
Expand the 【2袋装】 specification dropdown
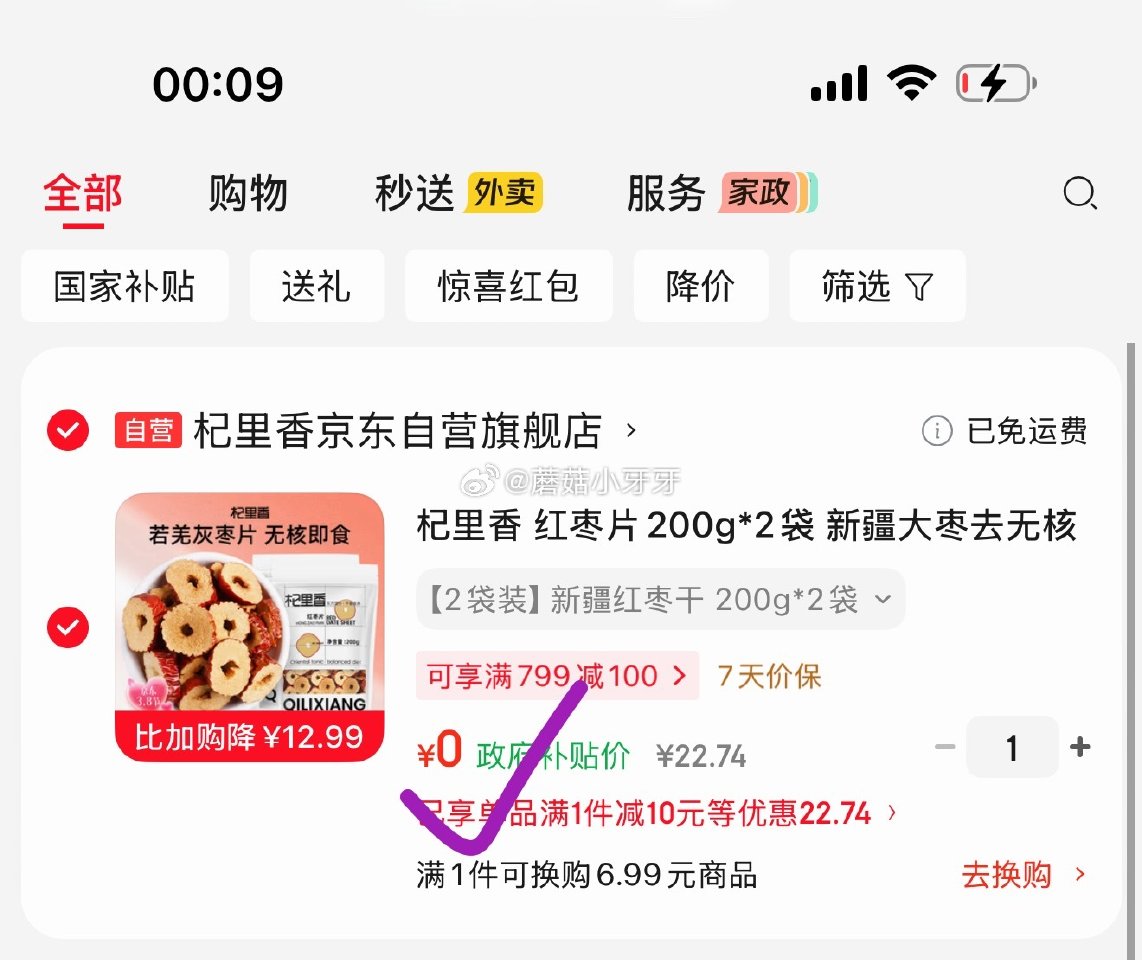(660, 600)
